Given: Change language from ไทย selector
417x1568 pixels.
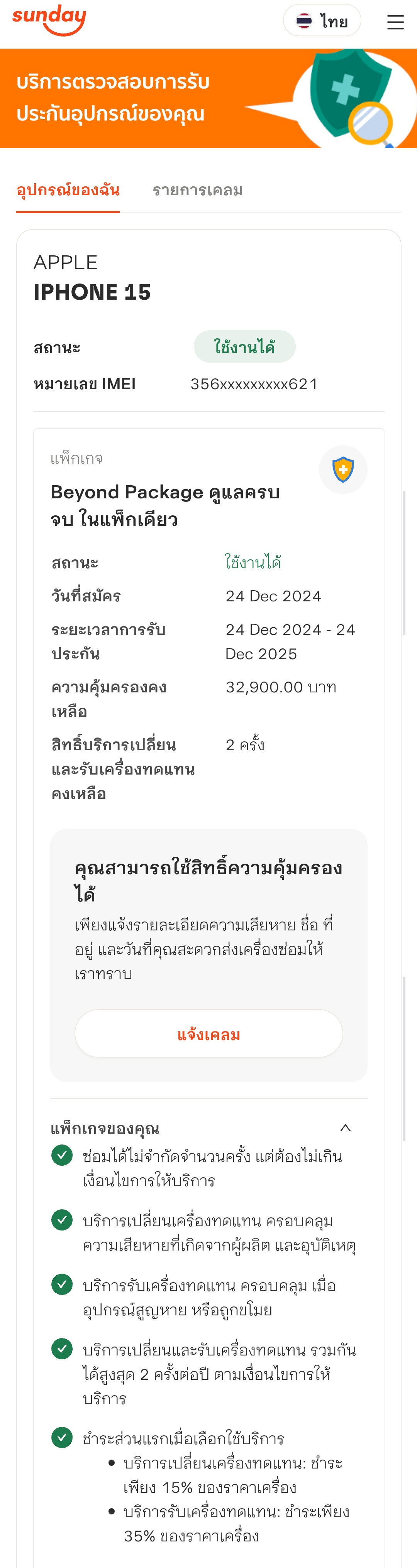Looking at the screenshot, I should tap(322, 21).
